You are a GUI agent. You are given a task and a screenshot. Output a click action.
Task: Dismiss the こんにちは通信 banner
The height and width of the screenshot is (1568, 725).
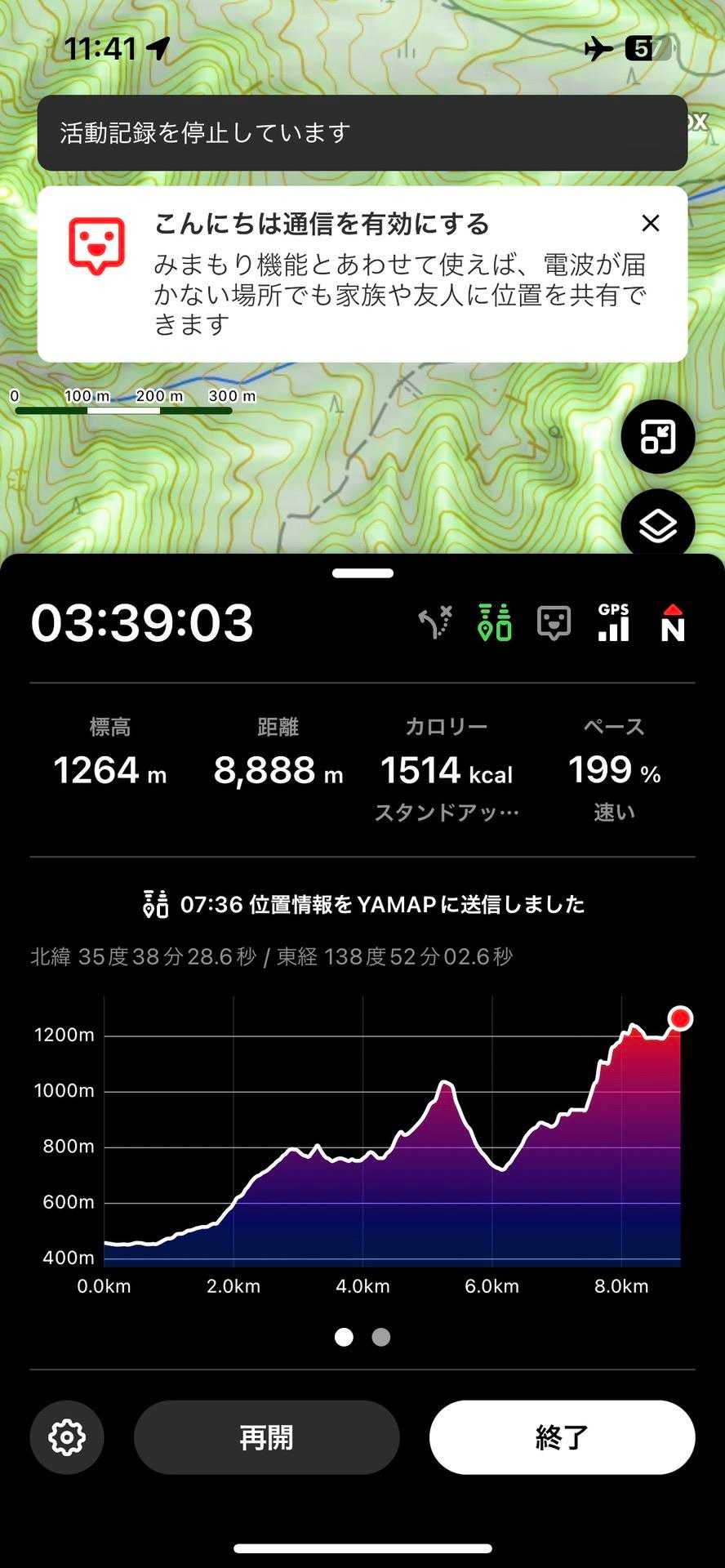[x=650, y=223]
